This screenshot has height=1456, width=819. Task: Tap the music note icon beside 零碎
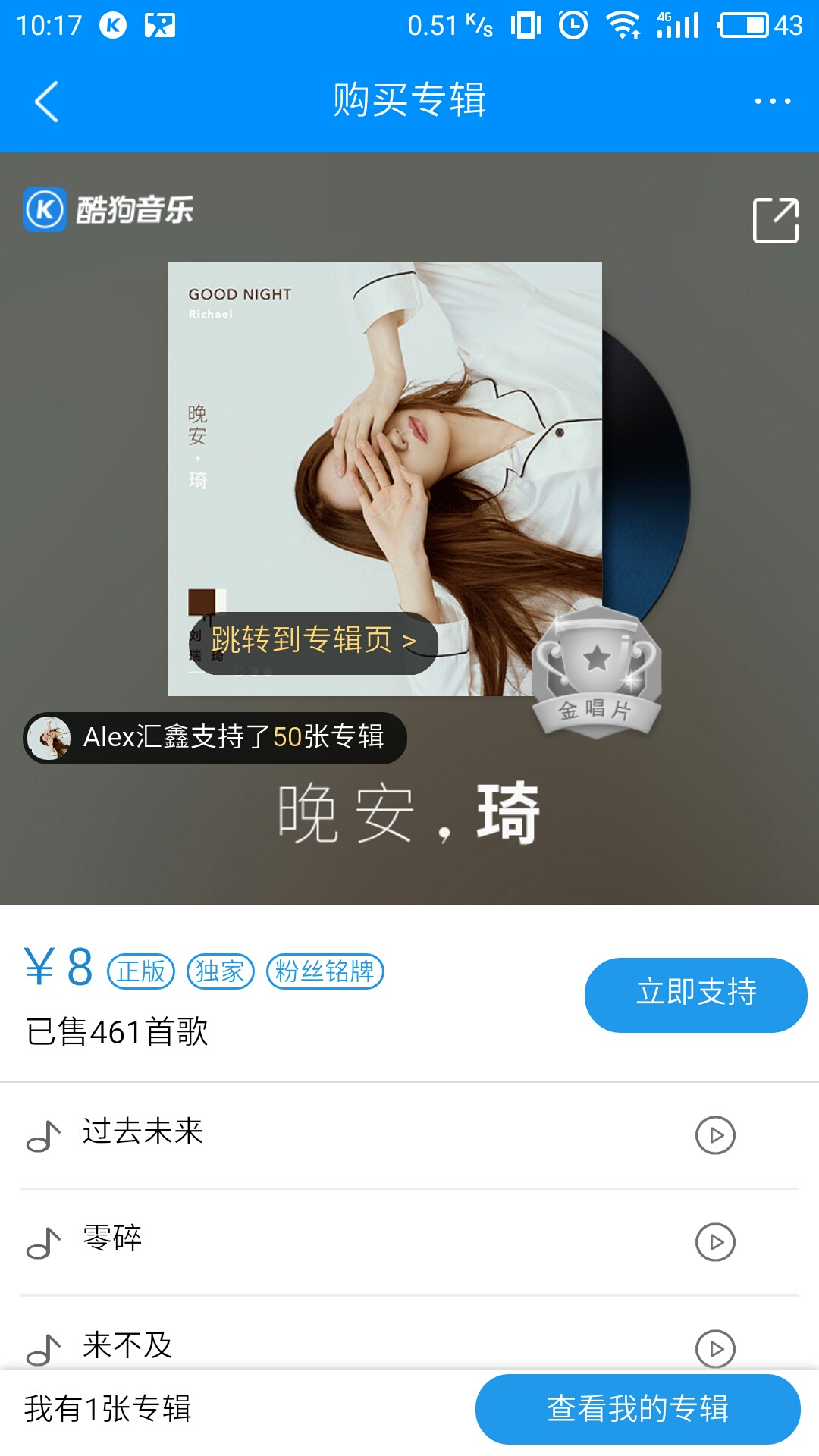click(x=42, y=1240)
